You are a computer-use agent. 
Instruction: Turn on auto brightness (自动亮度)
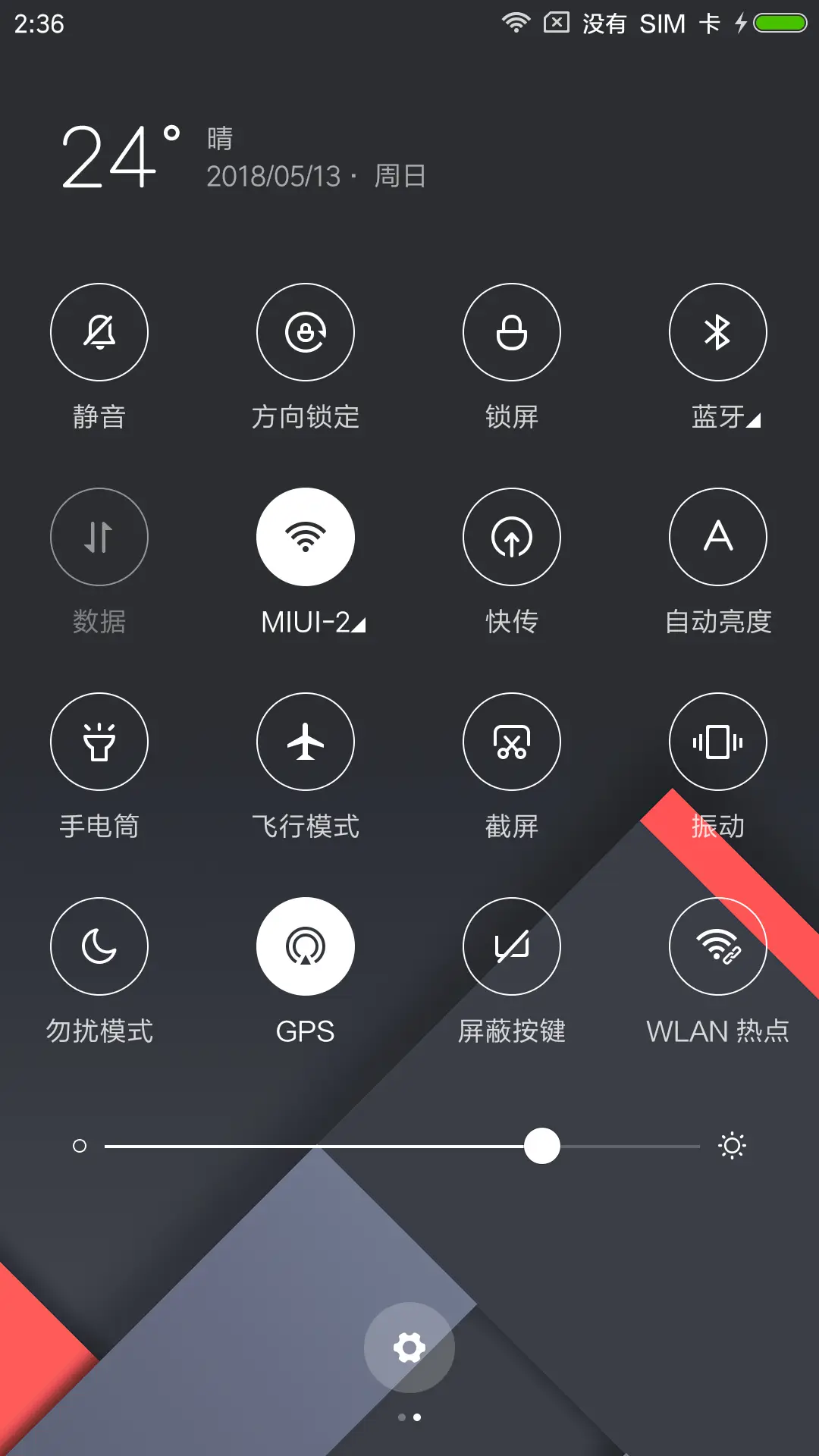pyautogui.click(x=717, y=536)
